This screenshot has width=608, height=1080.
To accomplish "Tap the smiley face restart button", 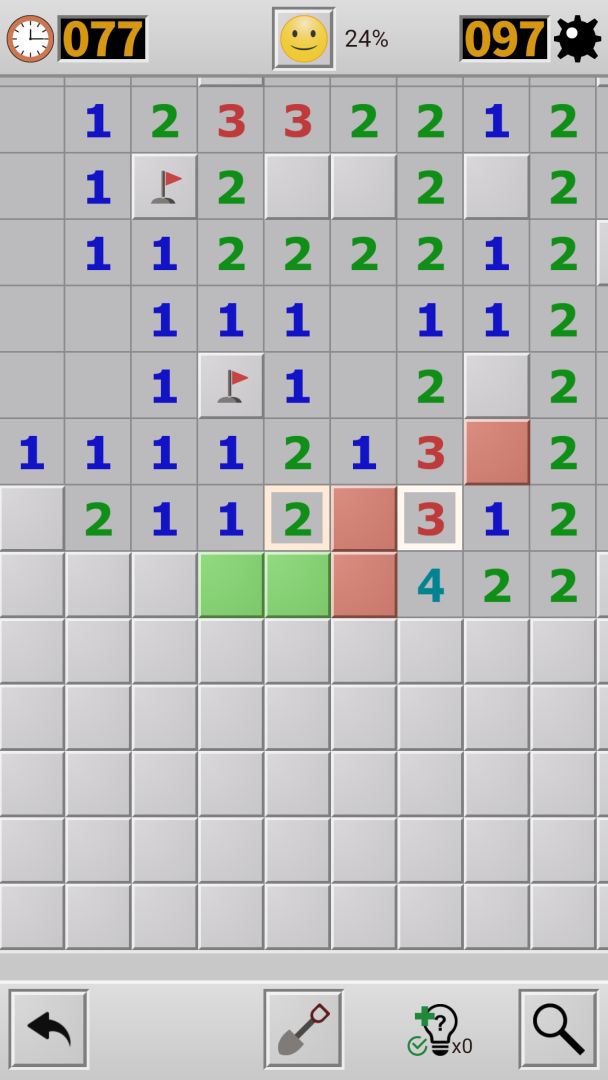I will (x=304, y=39).
